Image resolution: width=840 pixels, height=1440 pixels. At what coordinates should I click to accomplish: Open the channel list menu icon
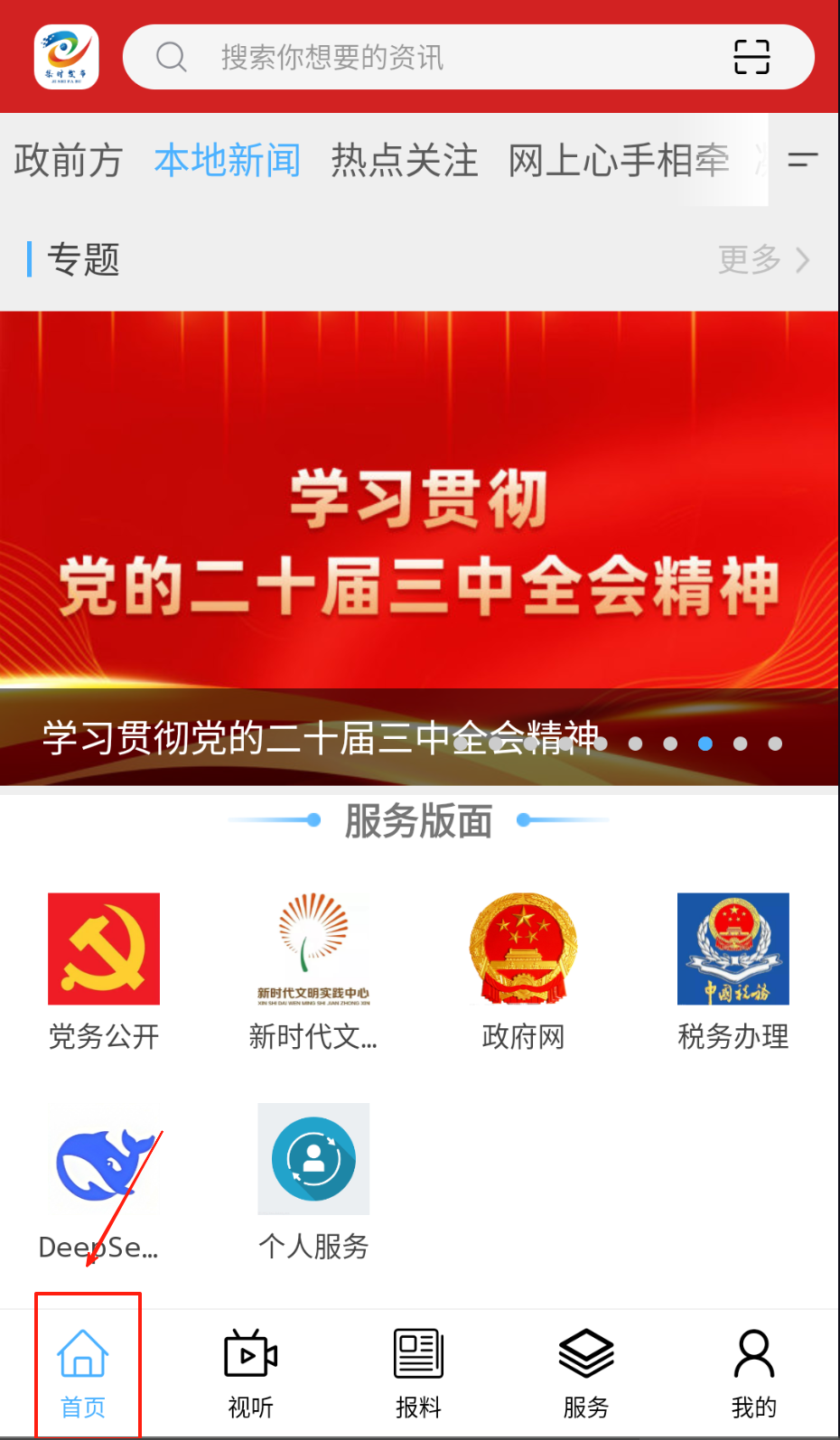pos(802,161)
